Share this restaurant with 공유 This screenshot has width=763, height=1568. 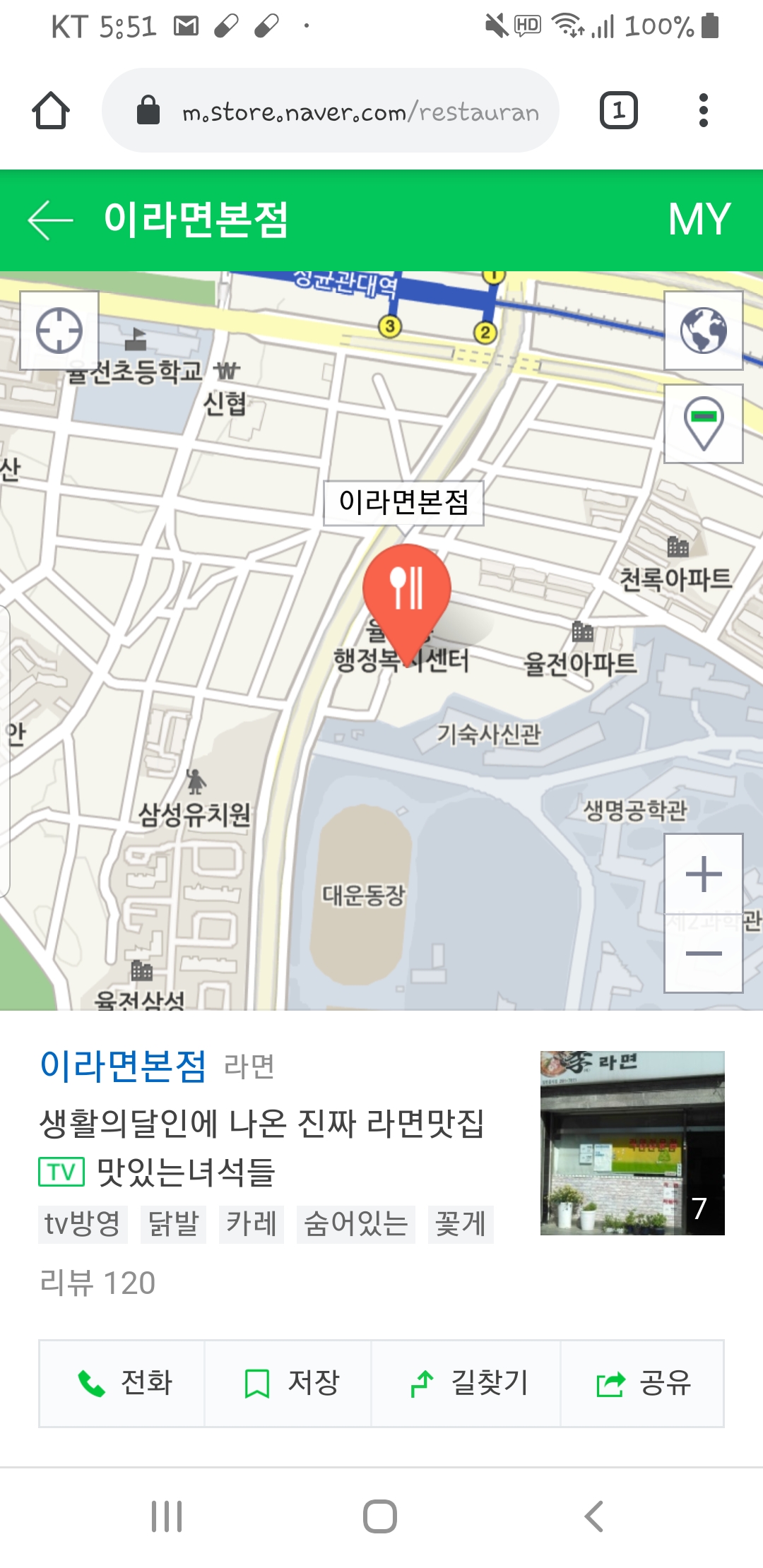642,1383
